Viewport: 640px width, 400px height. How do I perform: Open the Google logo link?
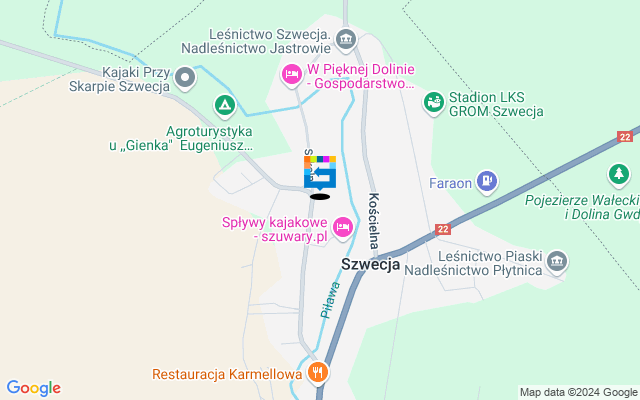click(33, 388)
